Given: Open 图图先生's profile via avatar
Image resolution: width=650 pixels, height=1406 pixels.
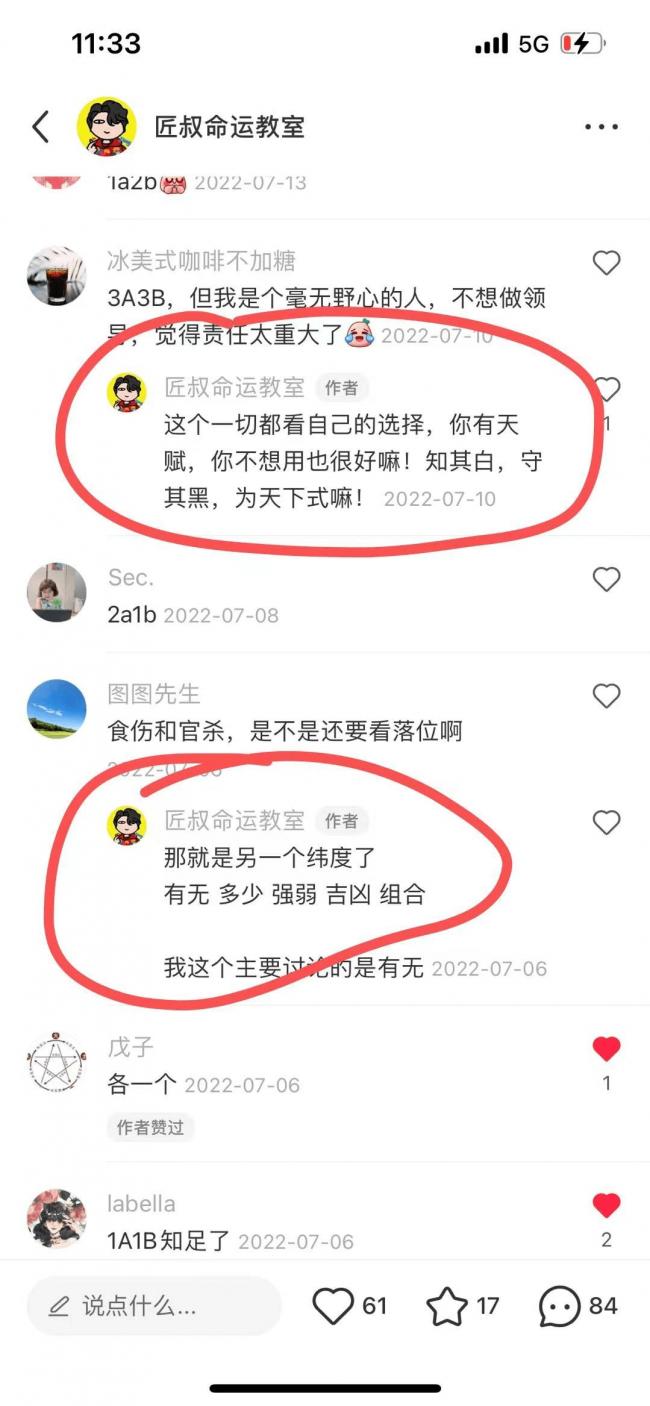Looking at the screenshot, I should [x=56, y=708].
